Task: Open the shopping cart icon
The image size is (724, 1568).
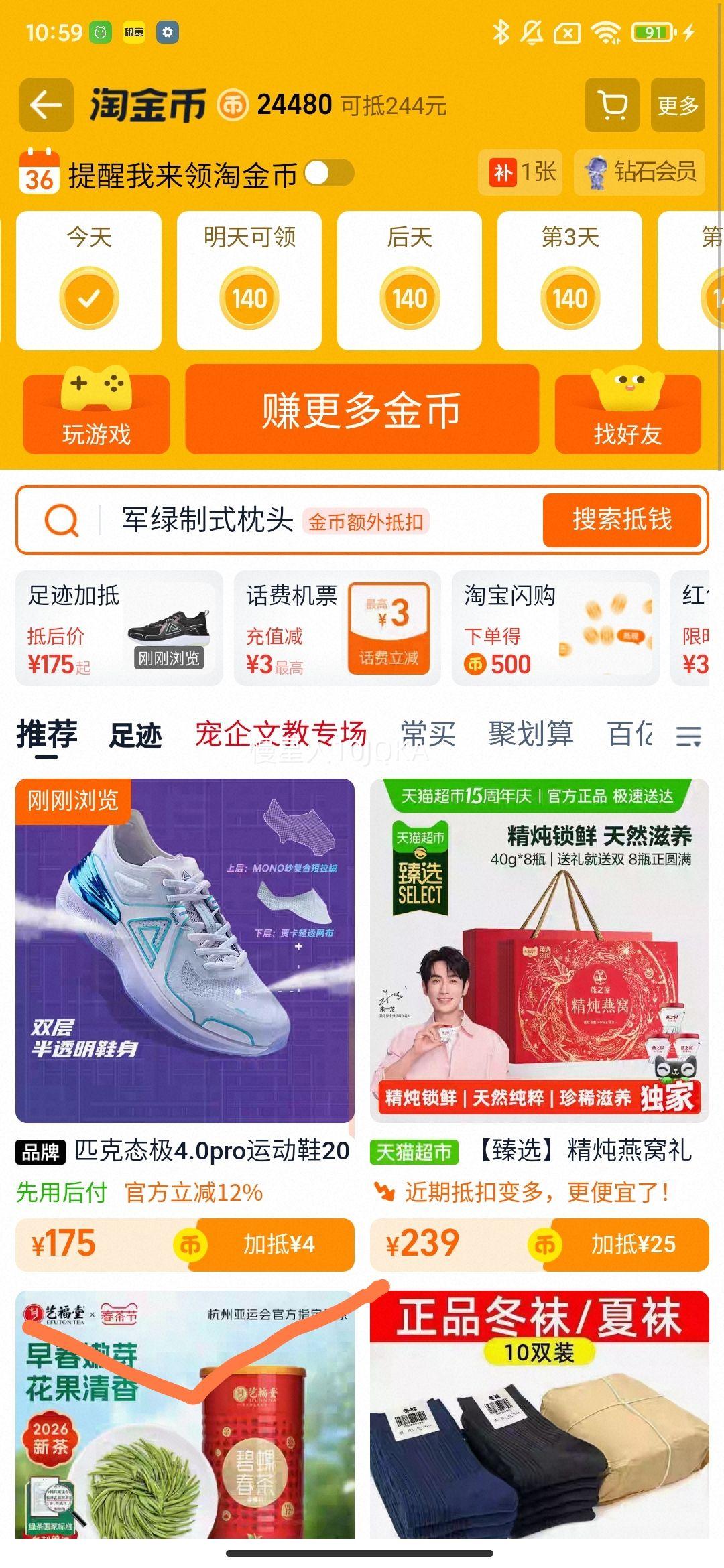Action: (611, 105)
